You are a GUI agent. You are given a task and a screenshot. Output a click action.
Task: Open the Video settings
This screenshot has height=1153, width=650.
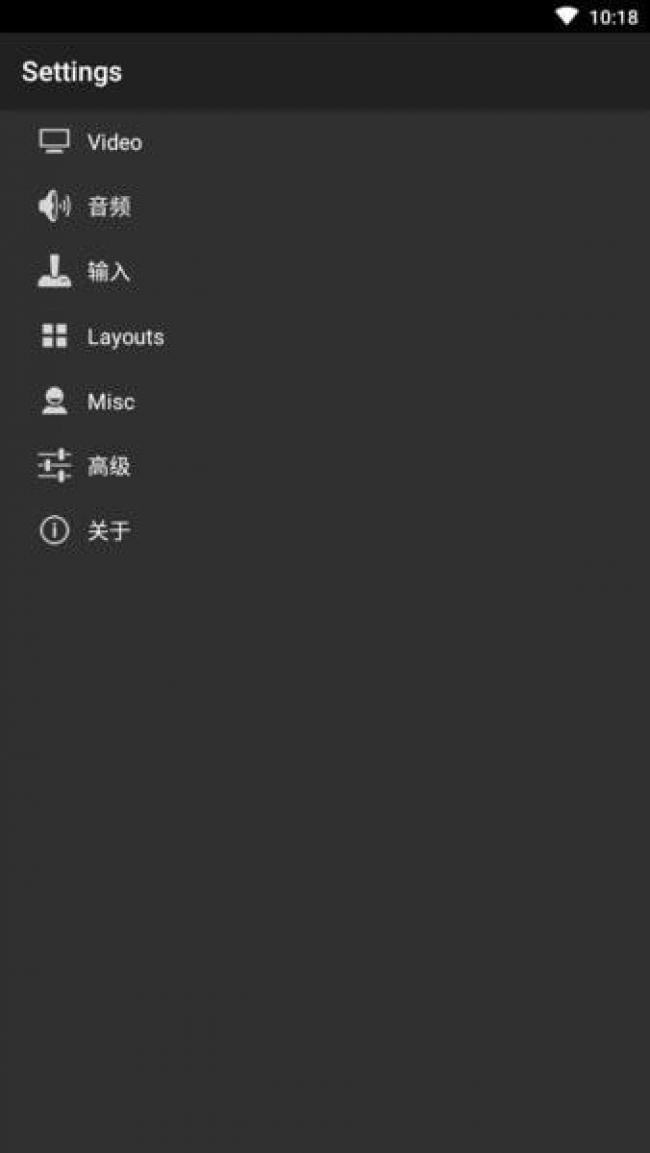pyautogui.click(x=325, y=142)
